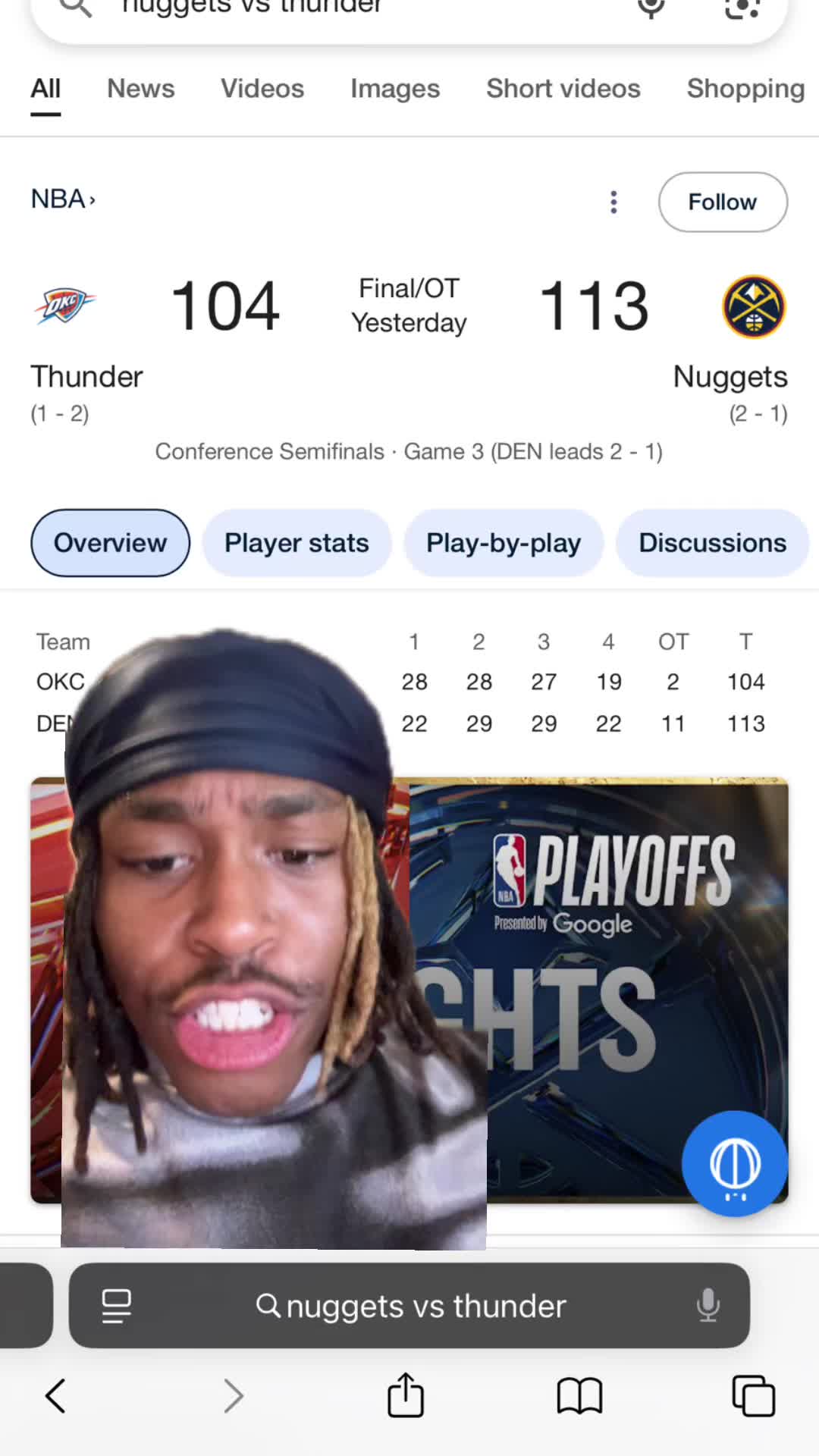Follow this game

pos(722,202)
